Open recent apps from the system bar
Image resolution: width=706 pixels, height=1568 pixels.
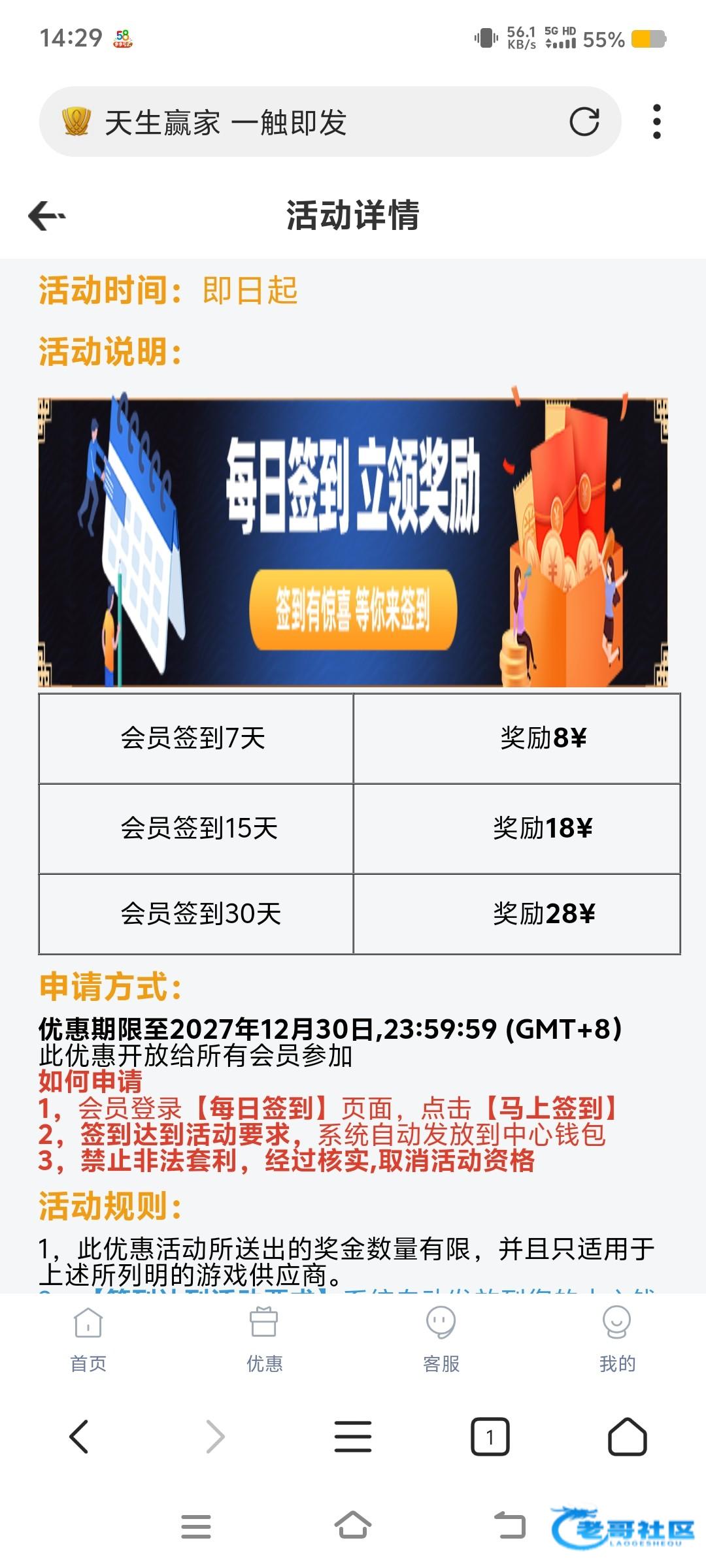point(196,1526)
